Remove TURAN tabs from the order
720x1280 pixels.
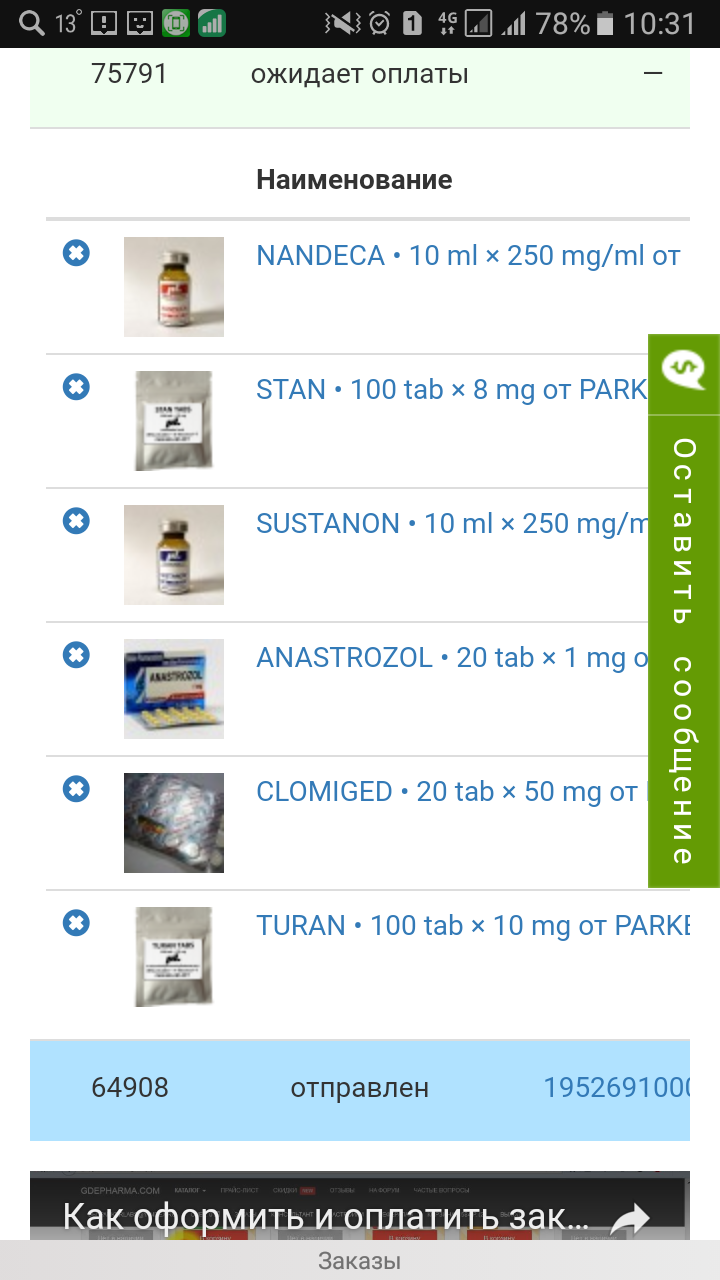click(x=76, y=922)
